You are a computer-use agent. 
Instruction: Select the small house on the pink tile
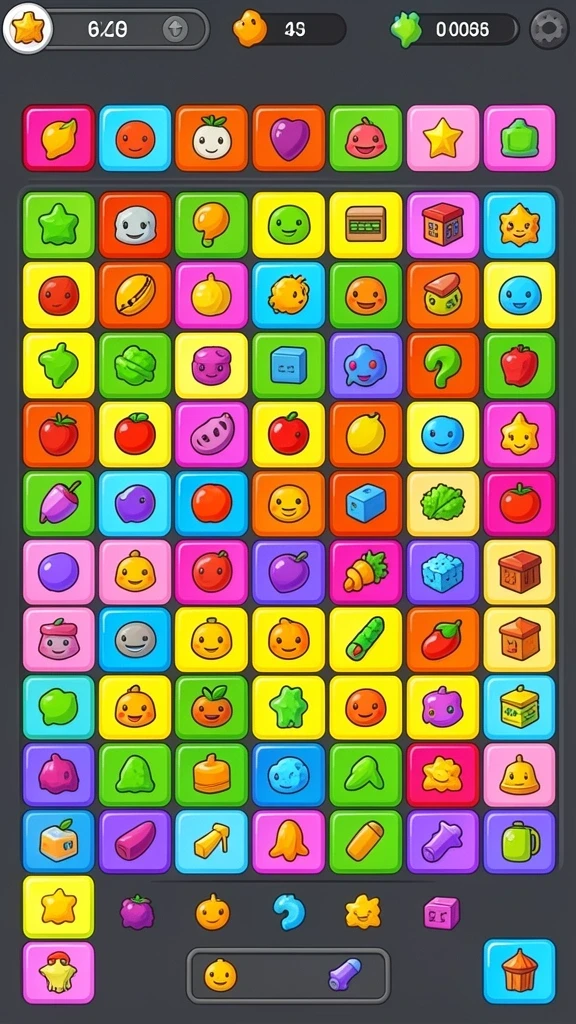point(443,225)
